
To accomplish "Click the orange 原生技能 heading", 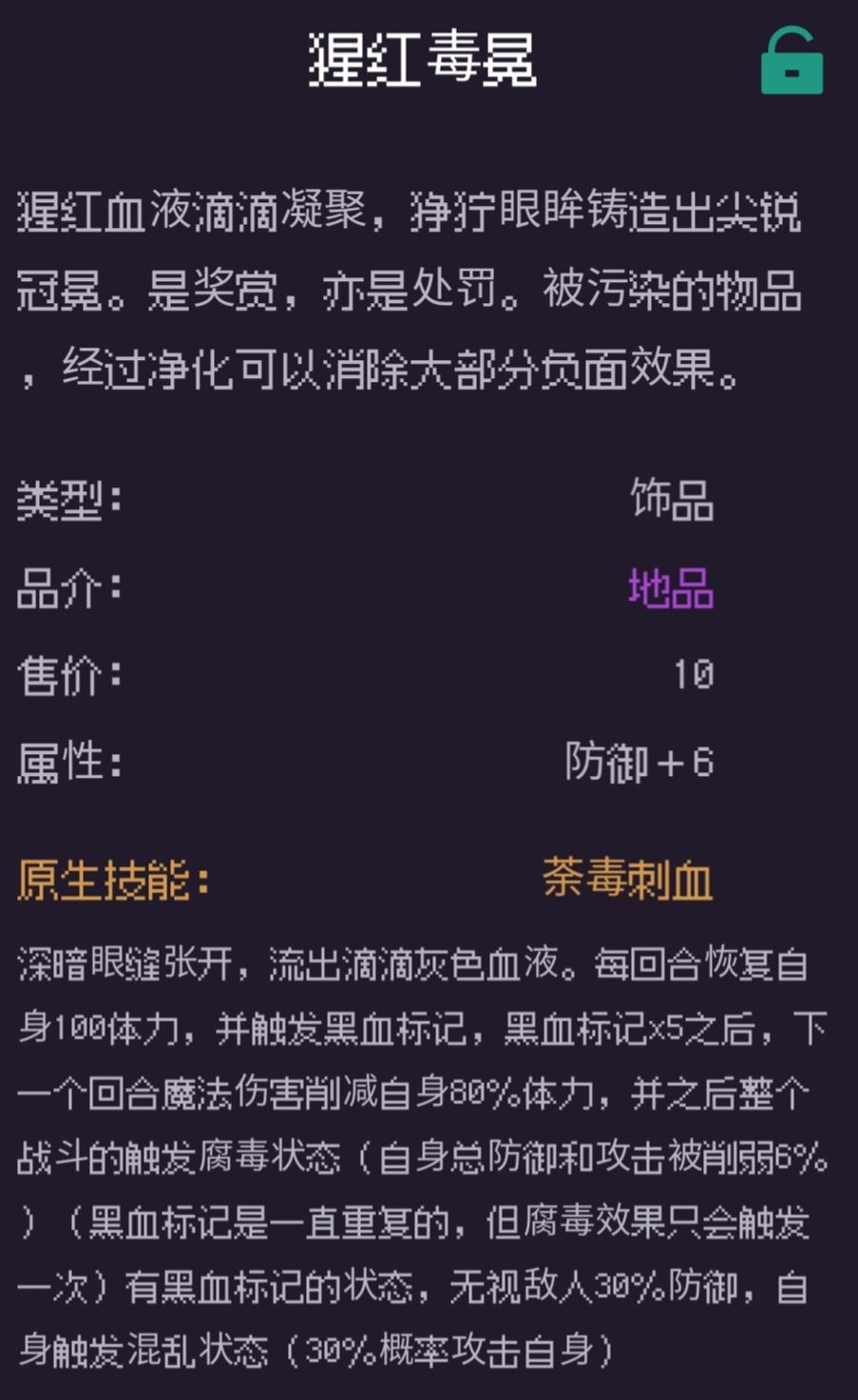I will pyautogui.click(x=110, y=881).
